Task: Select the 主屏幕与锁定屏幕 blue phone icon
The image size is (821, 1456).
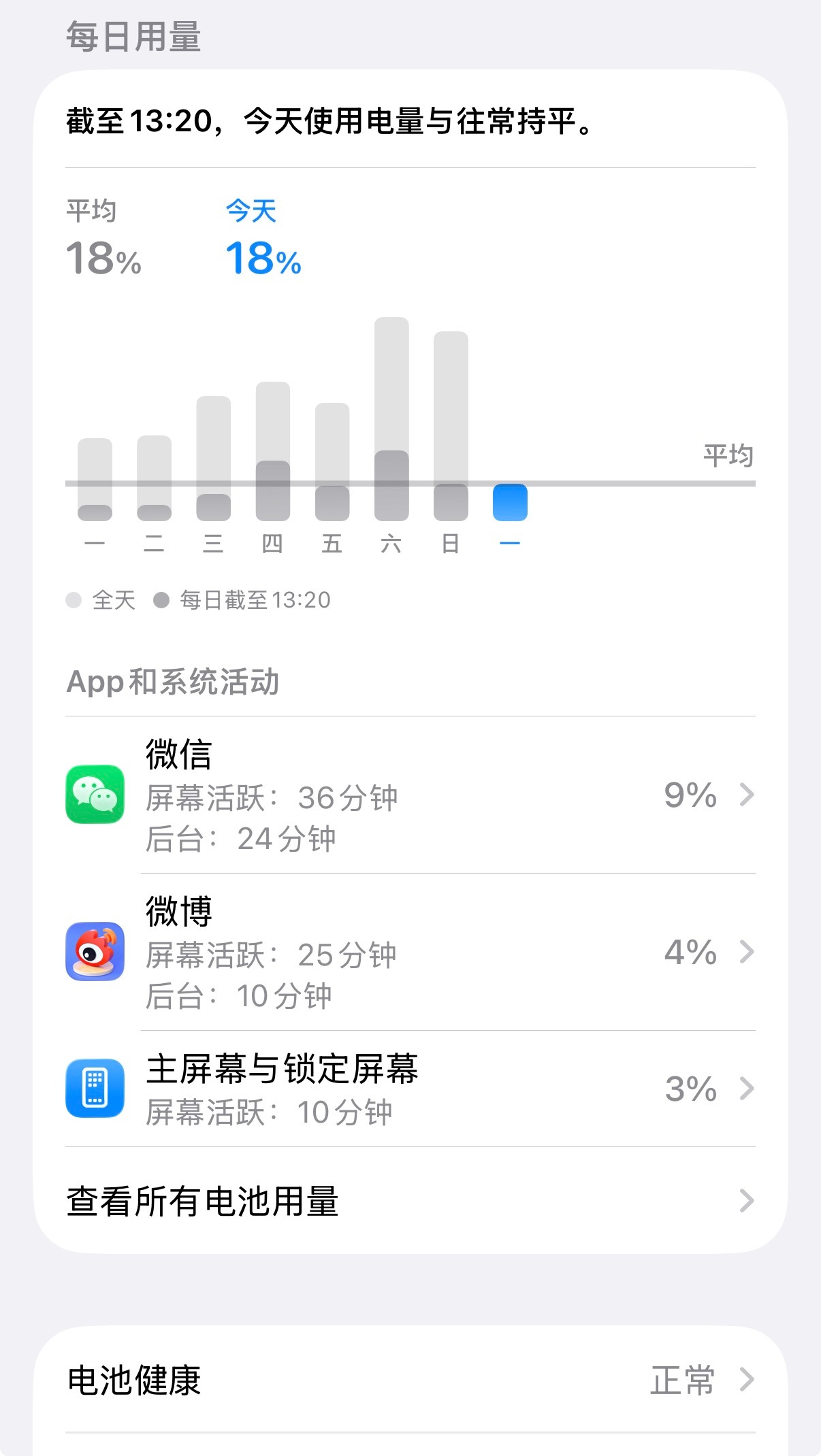Action: tap(96, 1089)
